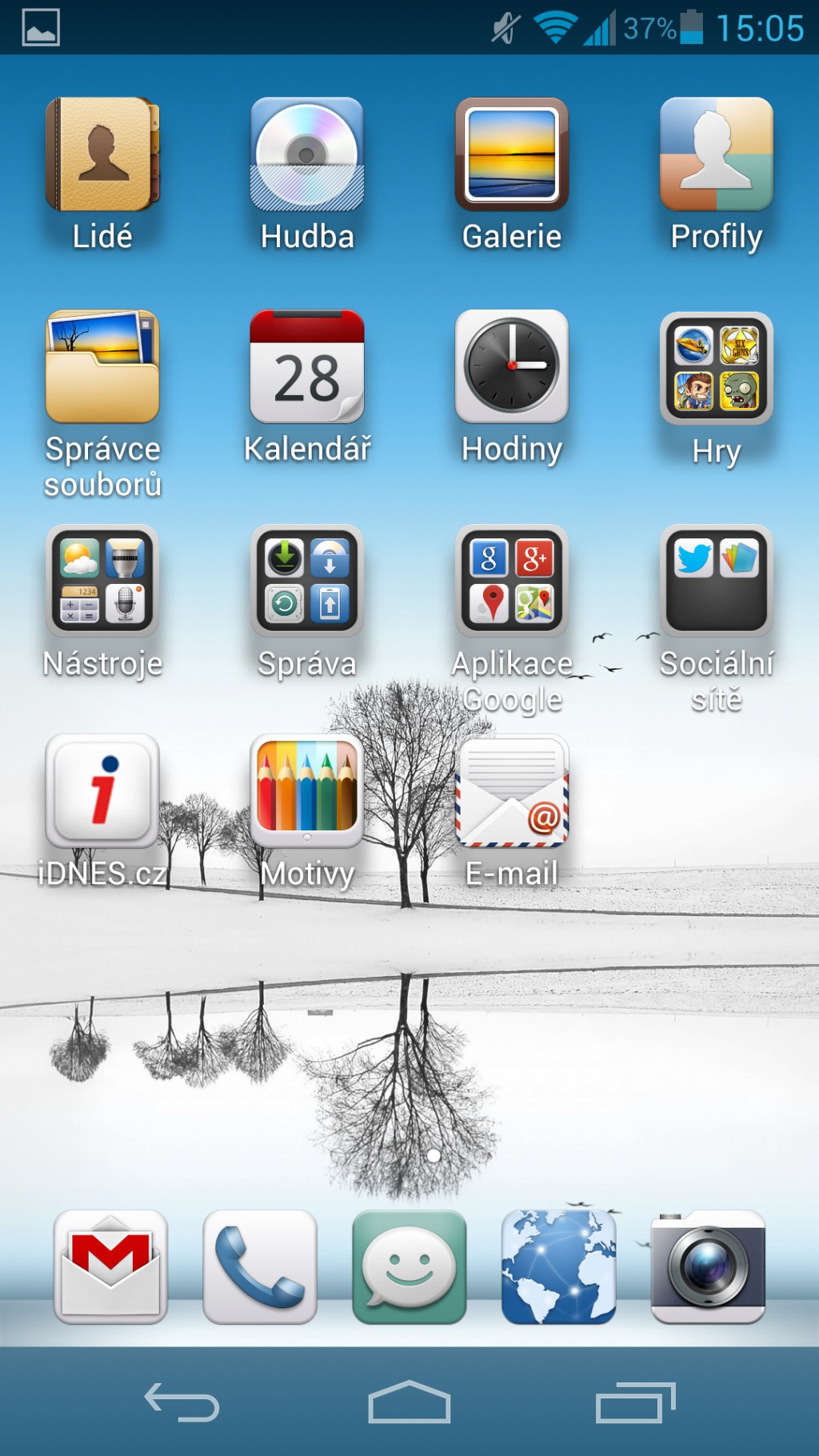Screen dimensions: 819x1456
Task: Open Gmail from the dock
Action: (110, 1267)
